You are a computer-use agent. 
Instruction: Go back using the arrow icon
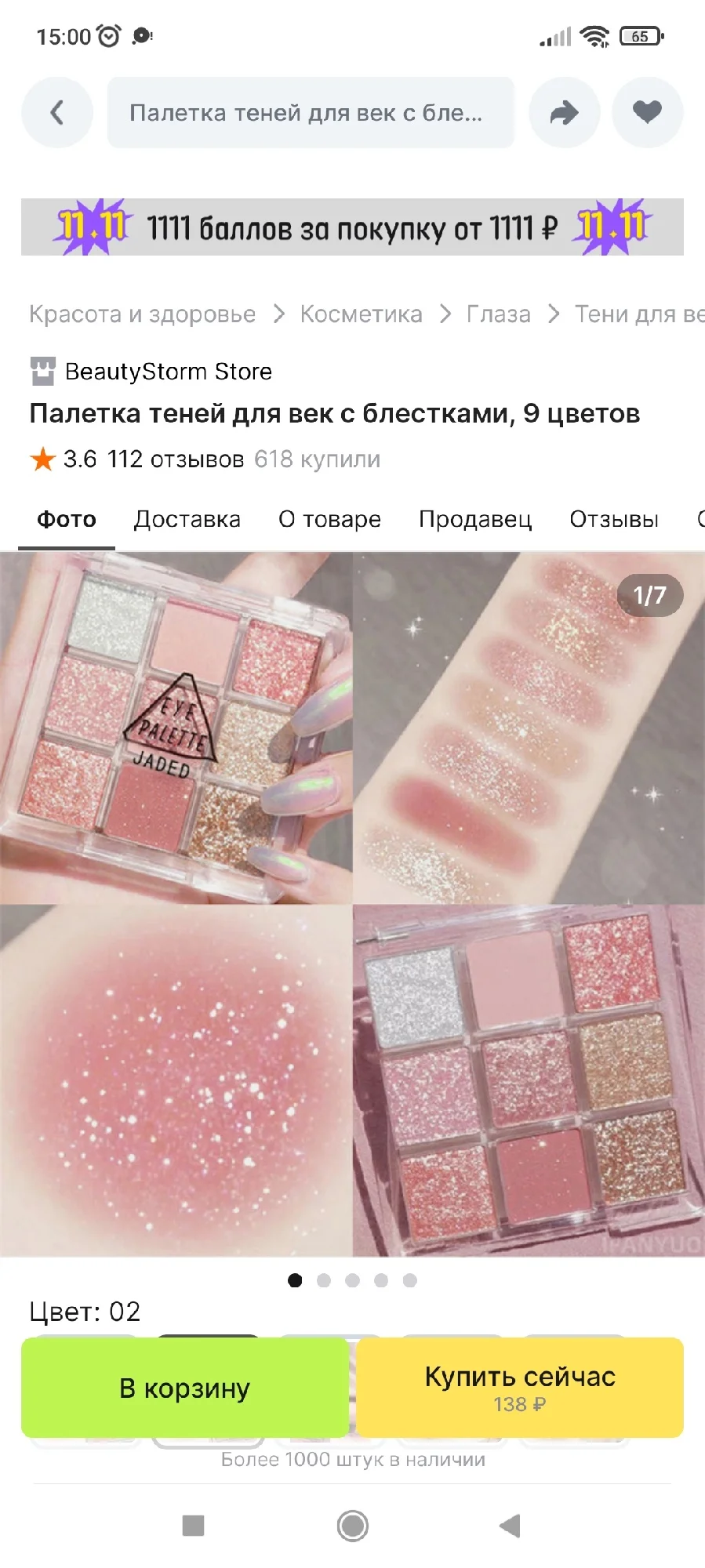pos(56,113)
